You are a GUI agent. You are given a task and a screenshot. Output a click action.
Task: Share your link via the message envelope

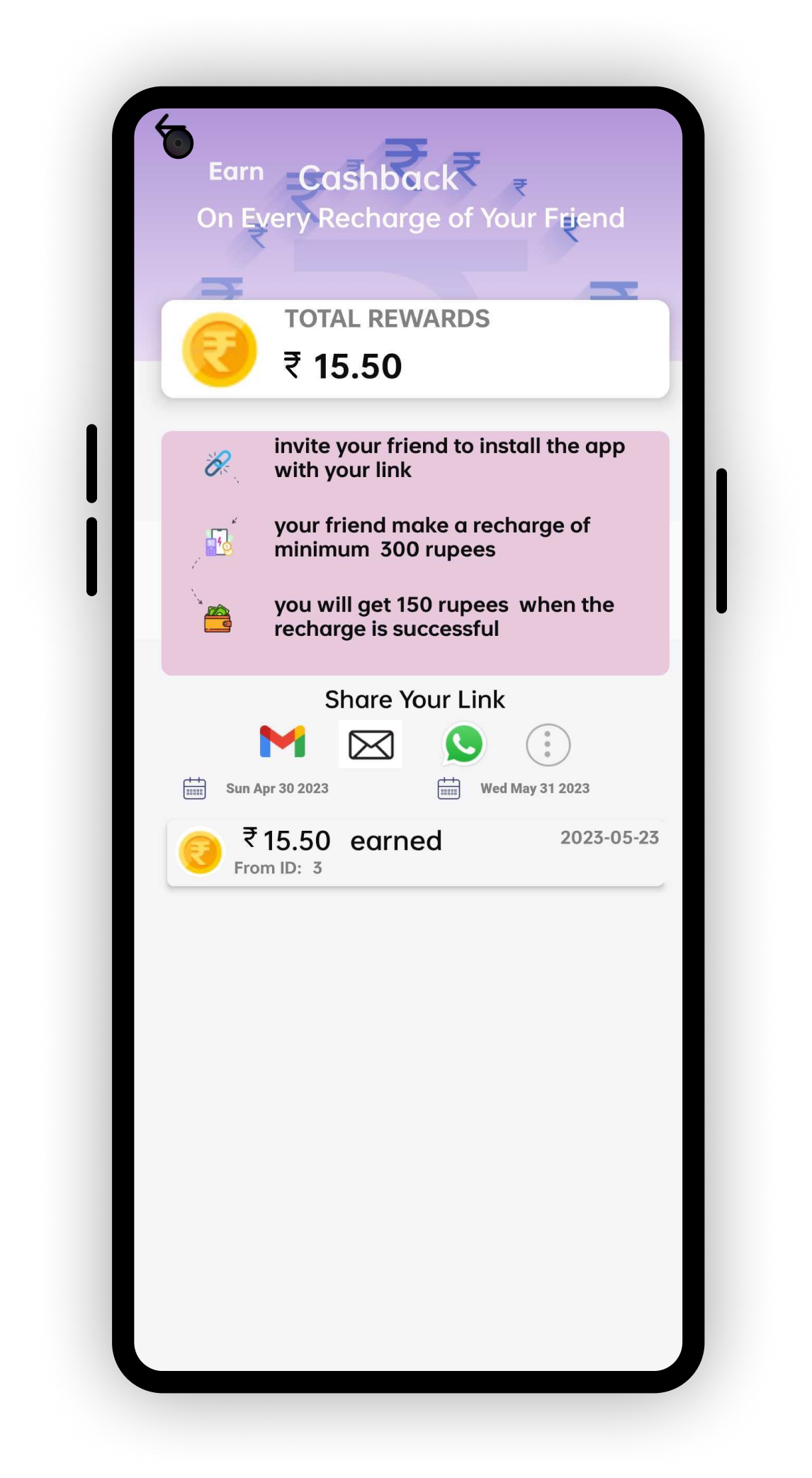pyautogui.click(x=371, y=744)
